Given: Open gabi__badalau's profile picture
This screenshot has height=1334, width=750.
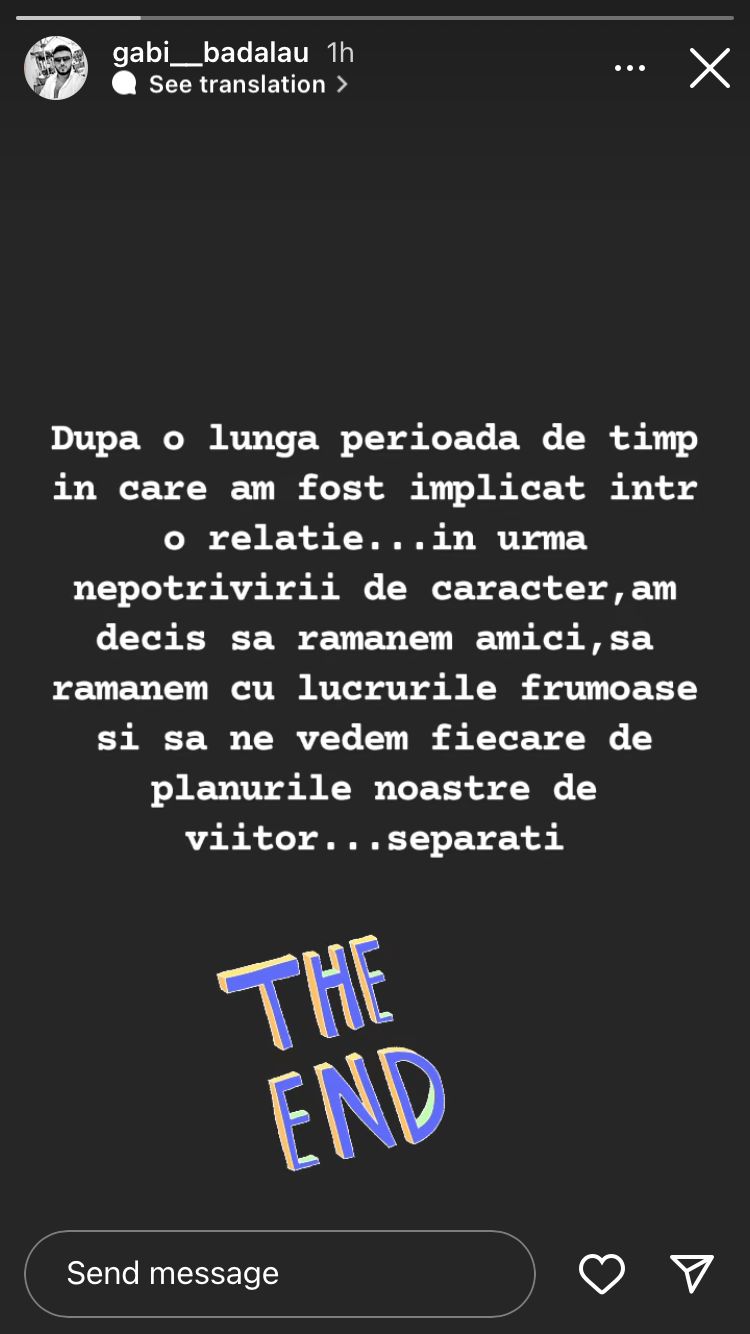Looking at the screenshot, I should (56, 68).
